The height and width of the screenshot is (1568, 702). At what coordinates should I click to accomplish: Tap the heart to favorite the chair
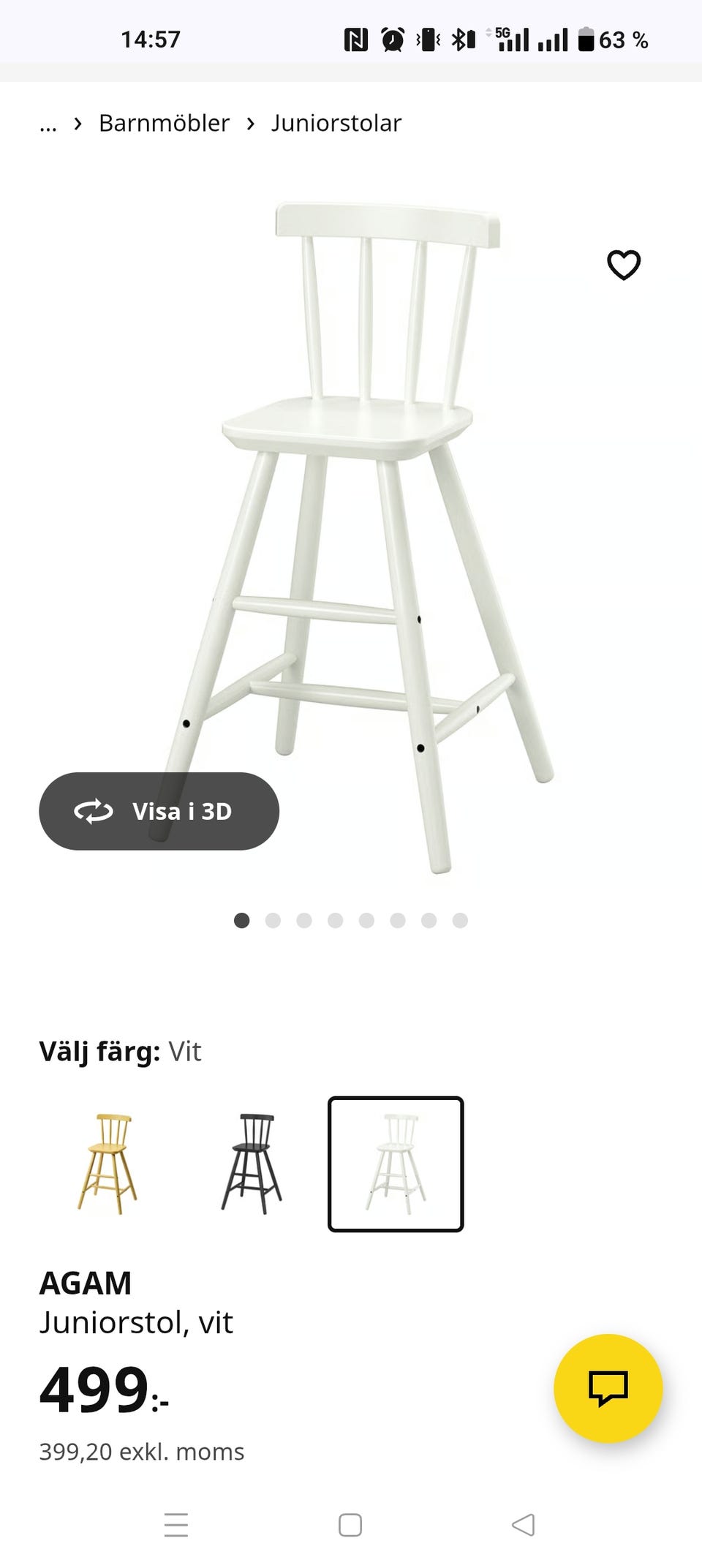tap(623, 265)
